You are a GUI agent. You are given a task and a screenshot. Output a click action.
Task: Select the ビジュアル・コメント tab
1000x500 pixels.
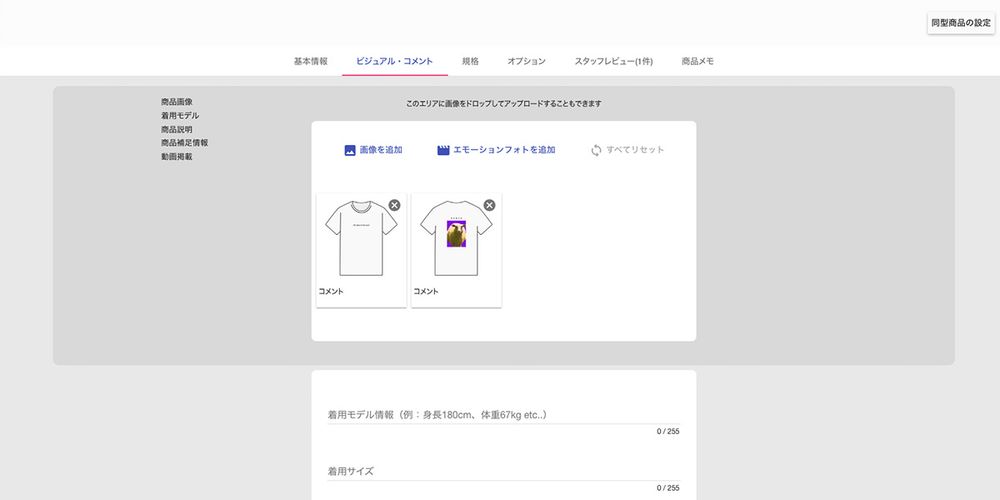point(395,61)
